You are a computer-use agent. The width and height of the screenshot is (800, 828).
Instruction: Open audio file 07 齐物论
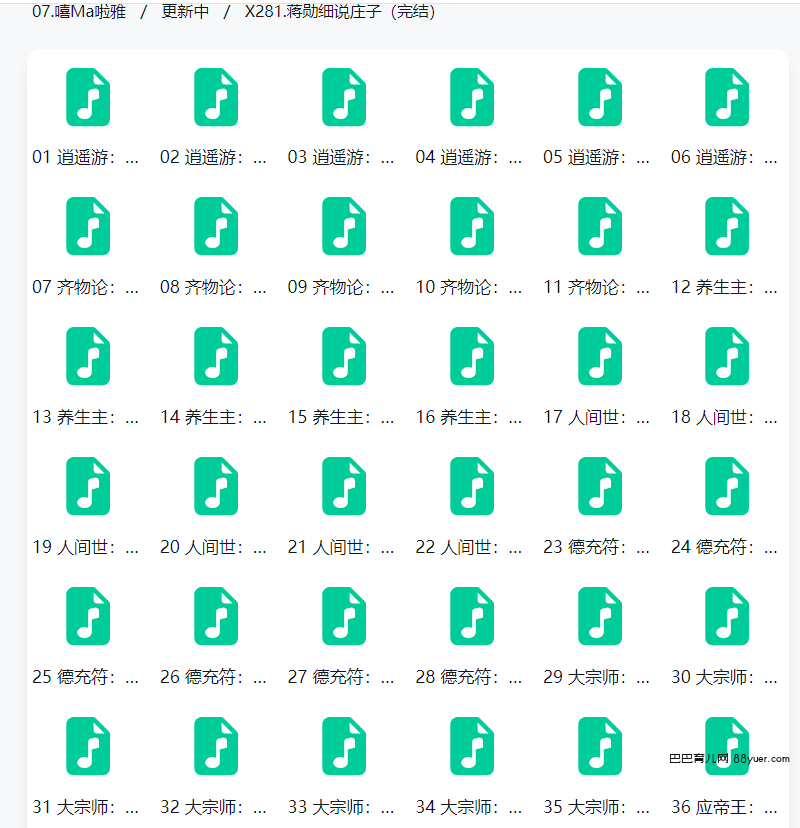coord(88,226)
